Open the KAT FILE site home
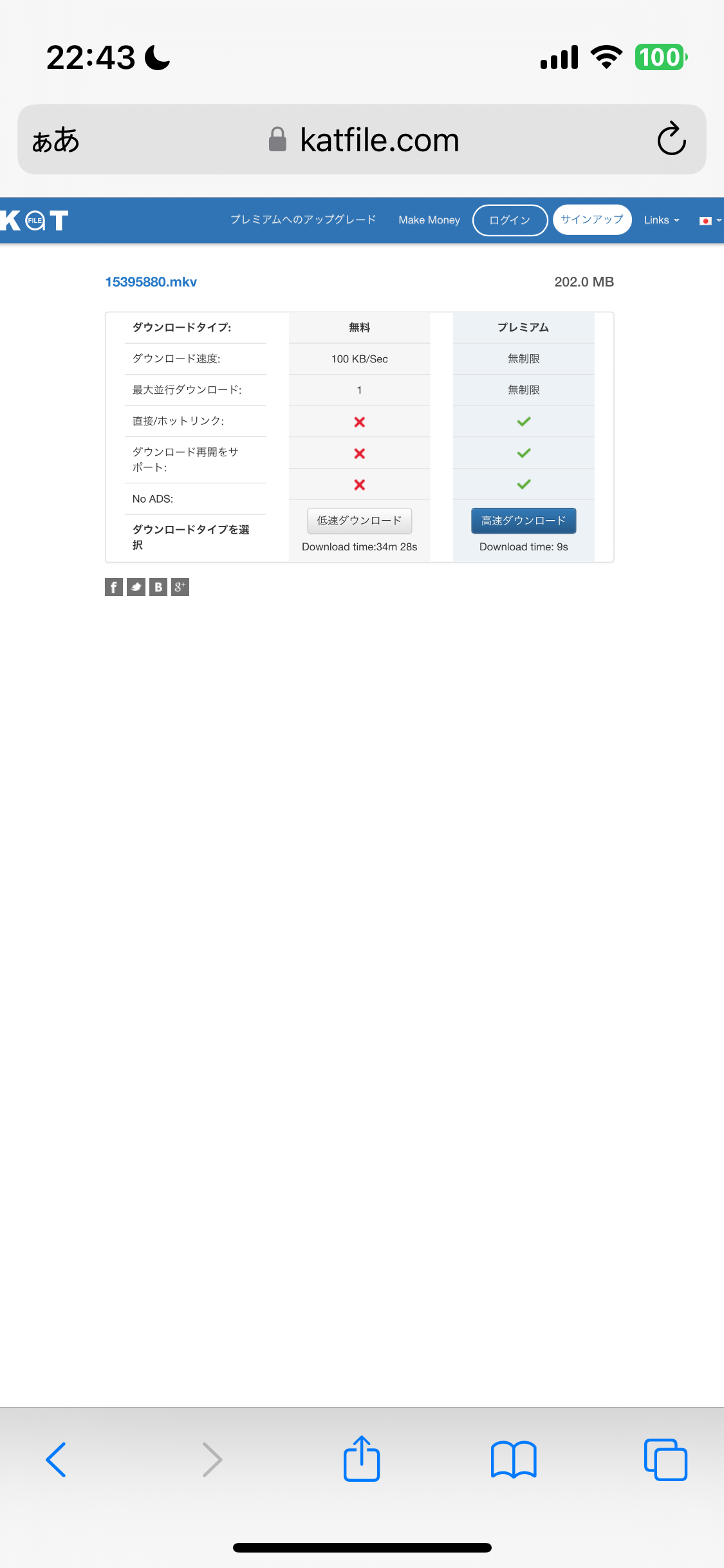This screenshot has height=1568, width=724. [x=35, y=220]
